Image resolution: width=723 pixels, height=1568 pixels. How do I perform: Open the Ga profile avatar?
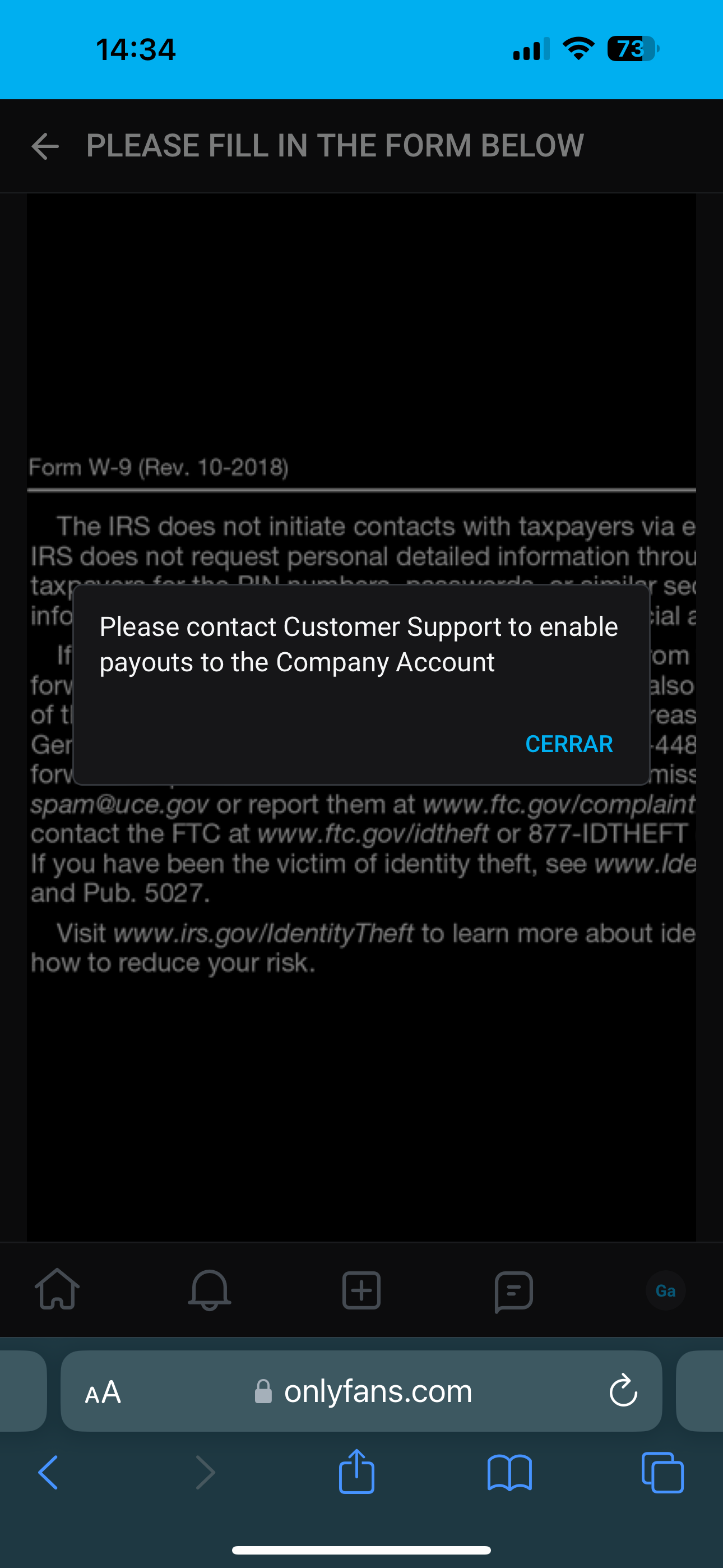665,1290
